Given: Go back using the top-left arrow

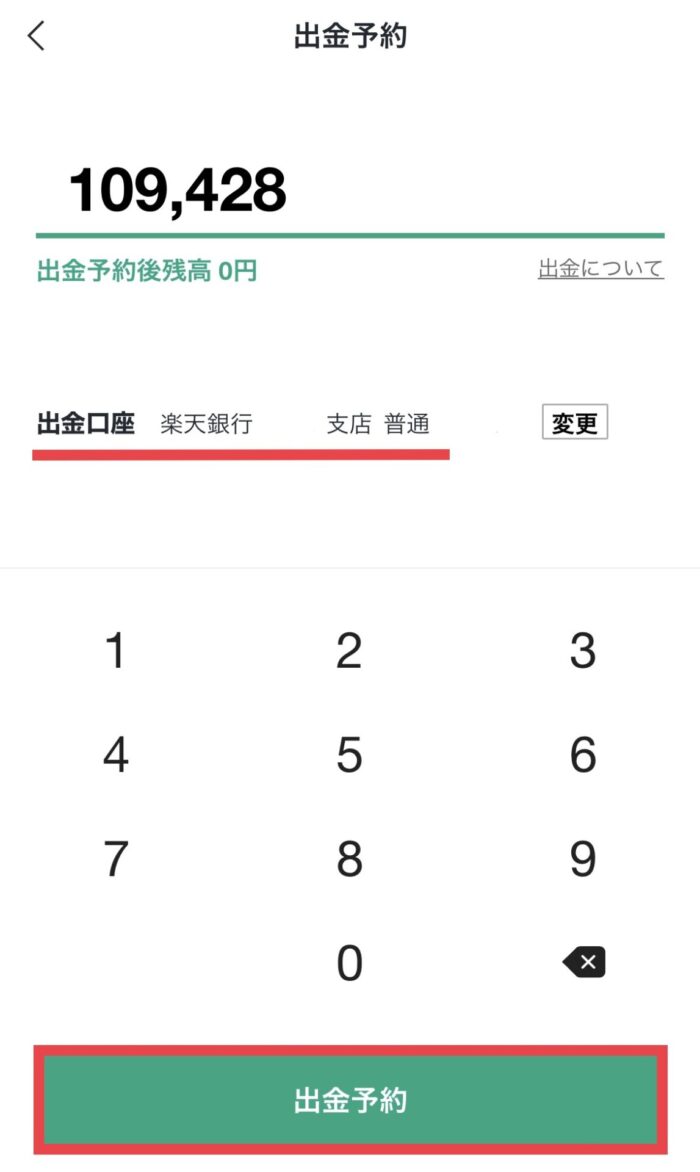Looking at the screenshot, I should (x=37, y=36).
